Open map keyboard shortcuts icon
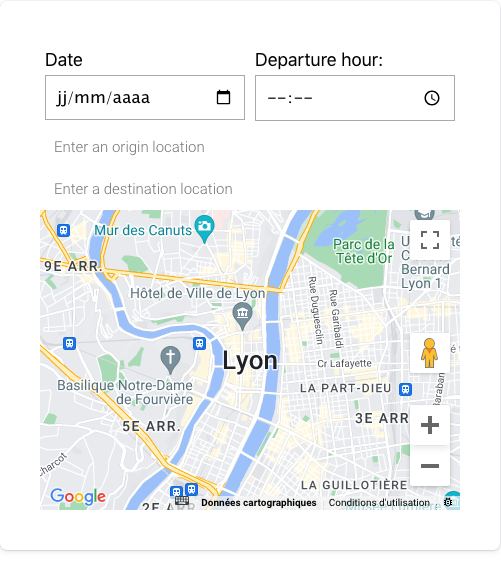This screenshot has width=501, height=563. 182,501
